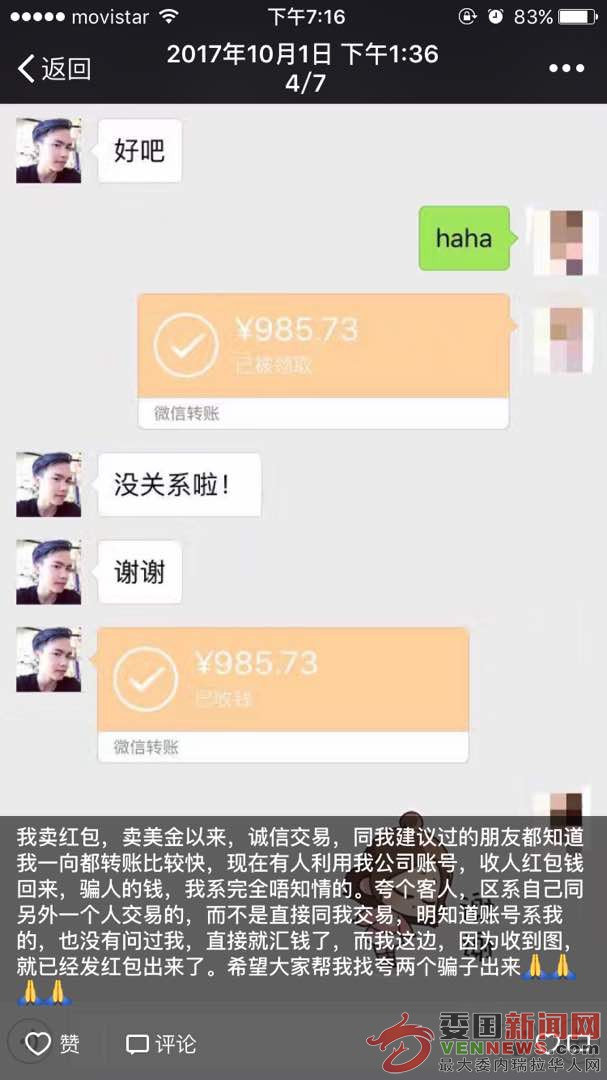This screenshot has width=607, height=1080.
Task: Go back with the 返回 button
Action: coord(54,68)
